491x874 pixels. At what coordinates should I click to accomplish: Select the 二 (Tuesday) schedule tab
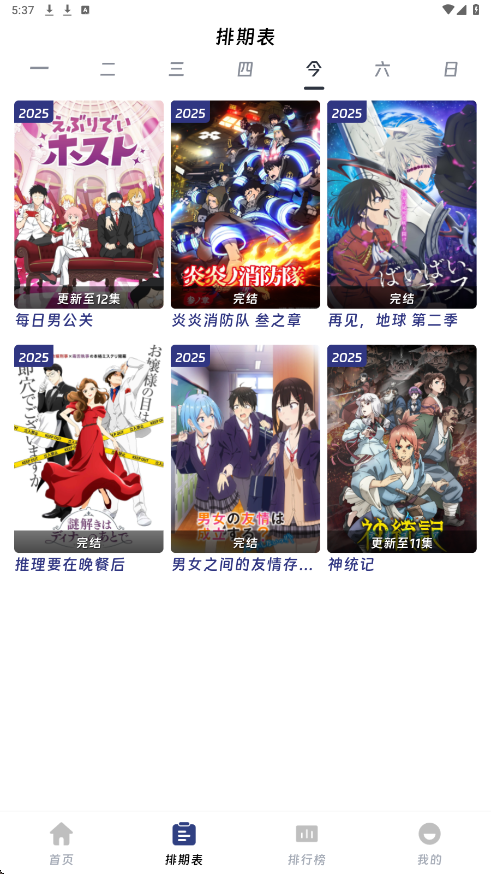point(108,69)
